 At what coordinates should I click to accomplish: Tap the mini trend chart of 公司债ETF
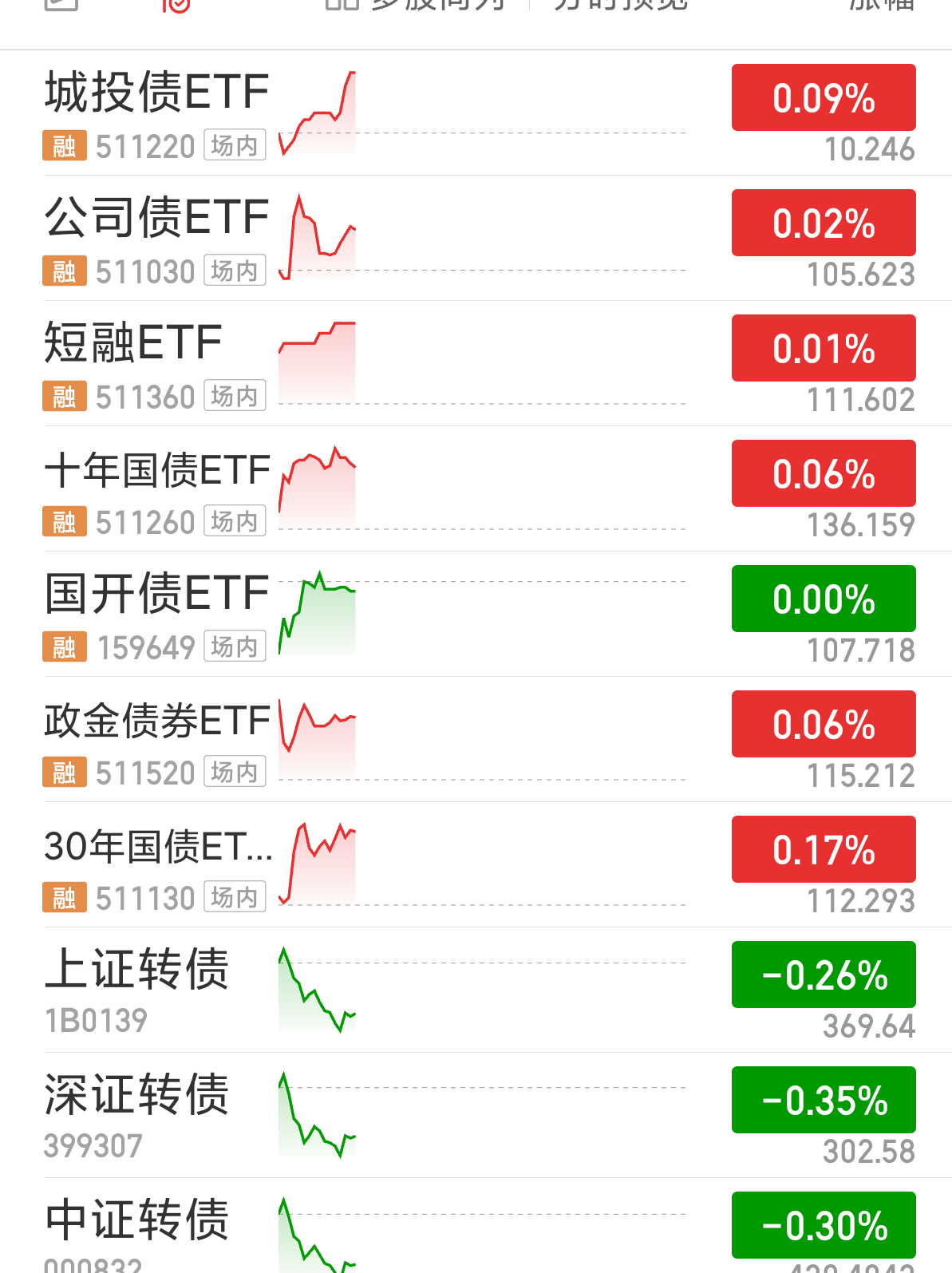click(x=316, y=235)
